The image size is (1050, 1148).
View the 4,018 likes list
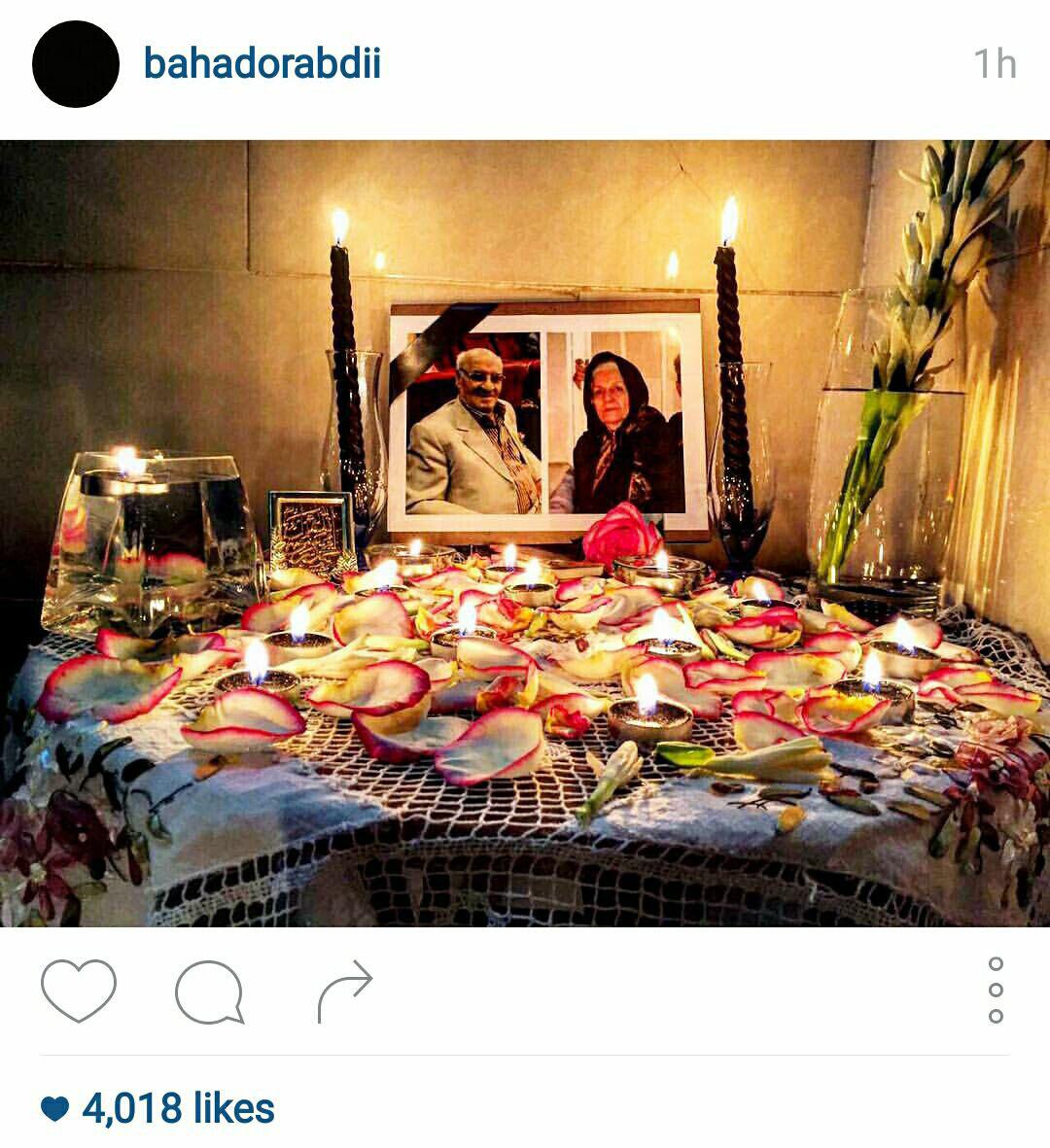tap(178, 1108)
